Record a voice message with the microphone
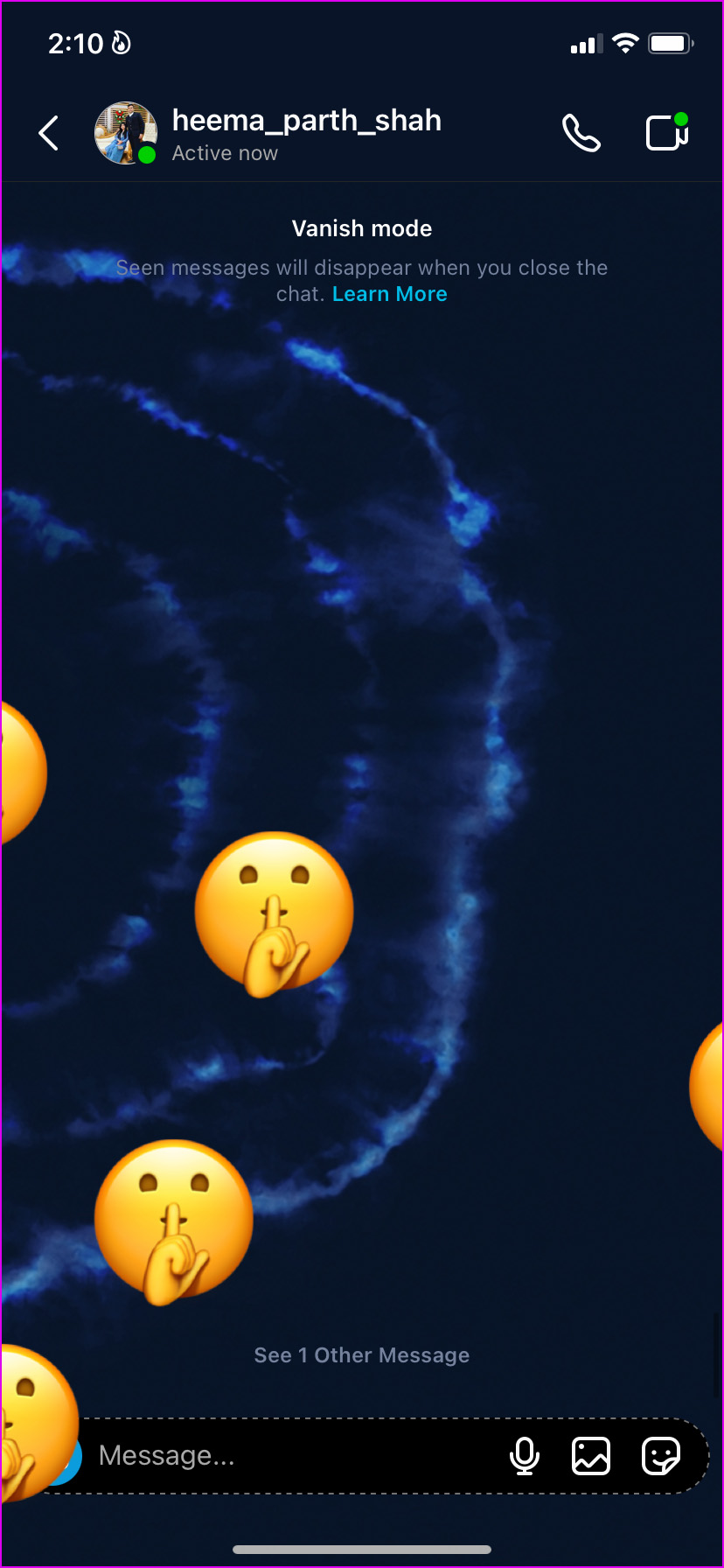724x1568 pixels. (x=524, y=1456)
